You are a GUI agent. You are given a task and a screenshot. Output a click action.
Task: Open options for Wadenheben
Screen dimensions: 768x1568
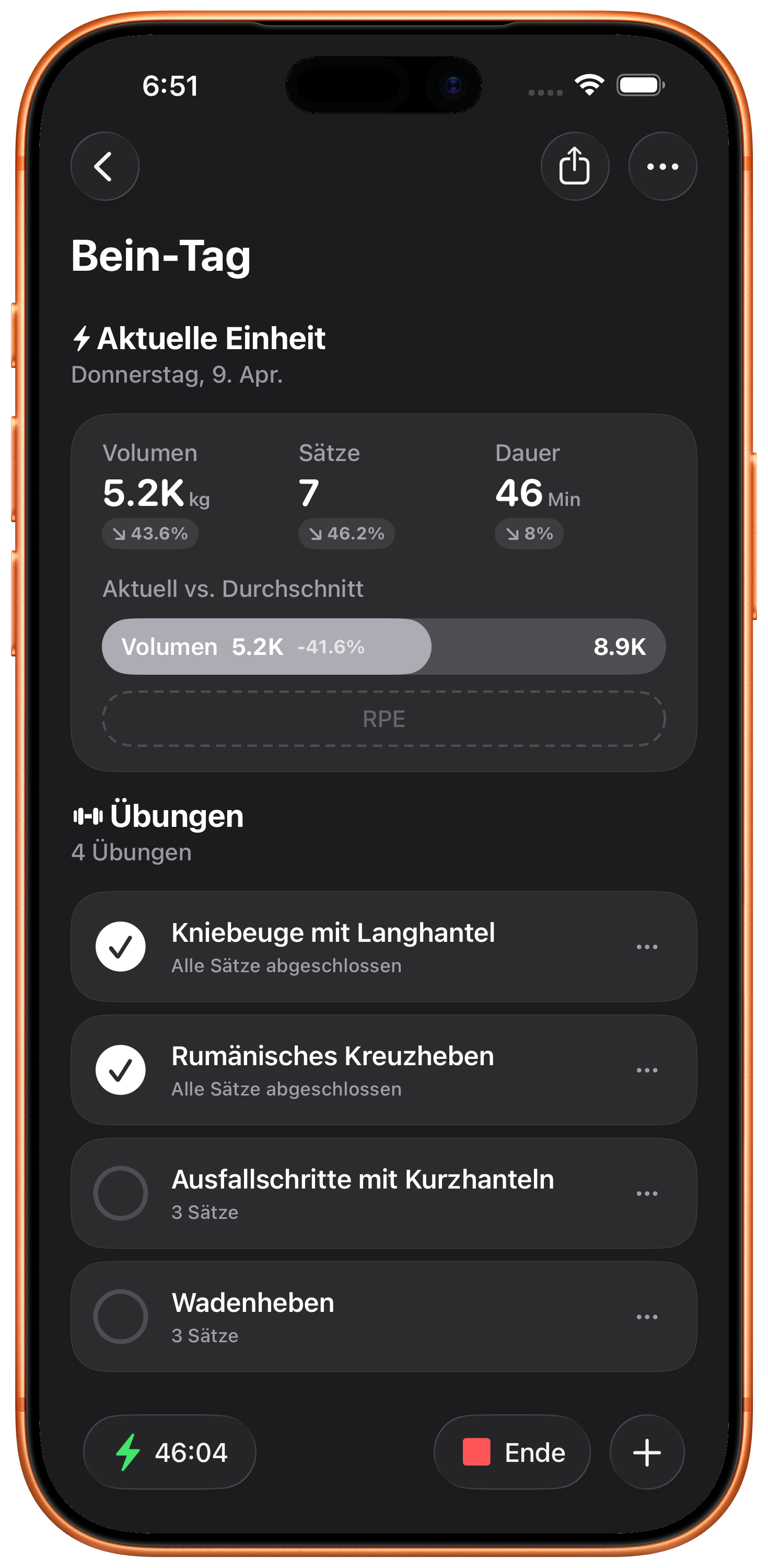point(646,1317)
